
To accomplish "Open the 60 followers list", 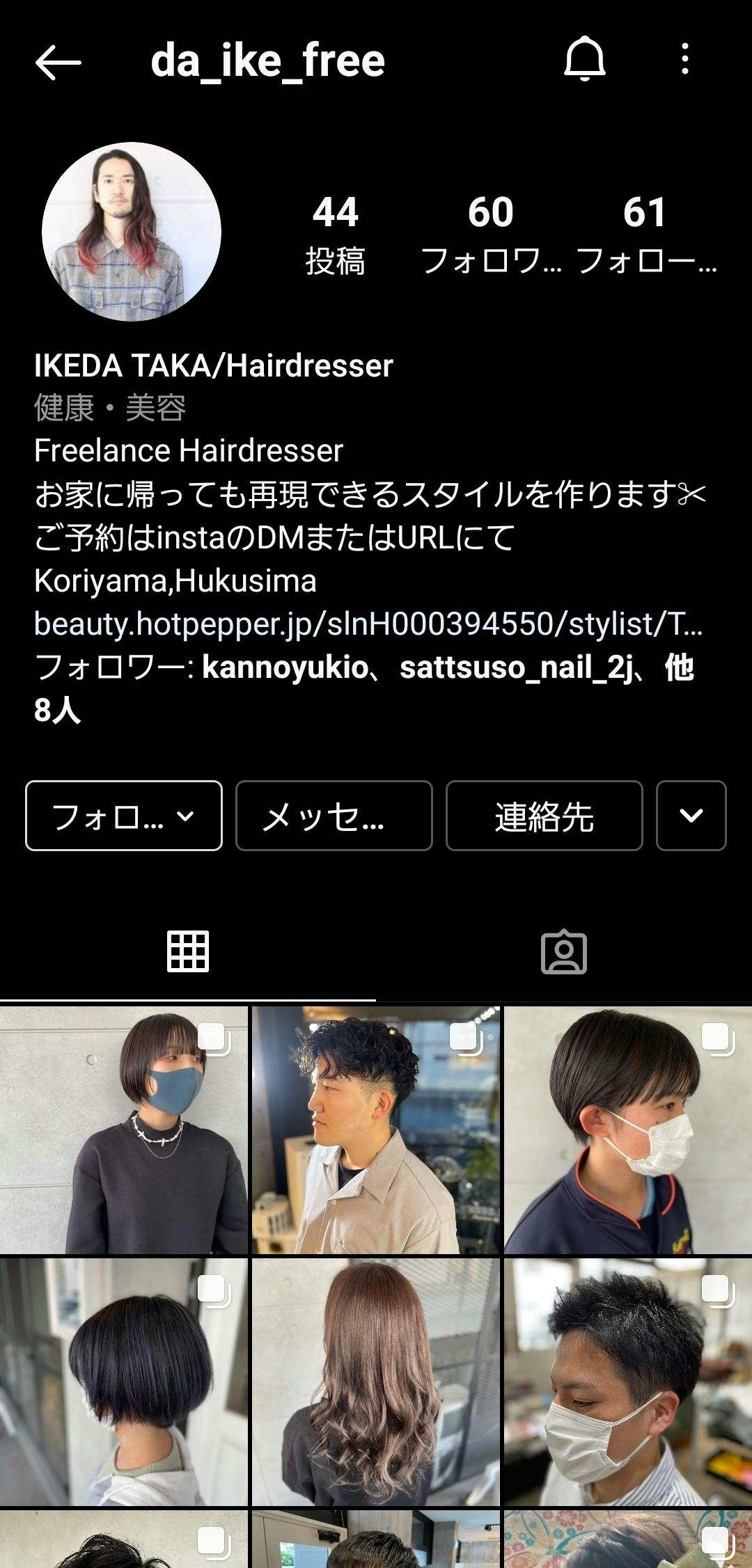I will [491, 233].
